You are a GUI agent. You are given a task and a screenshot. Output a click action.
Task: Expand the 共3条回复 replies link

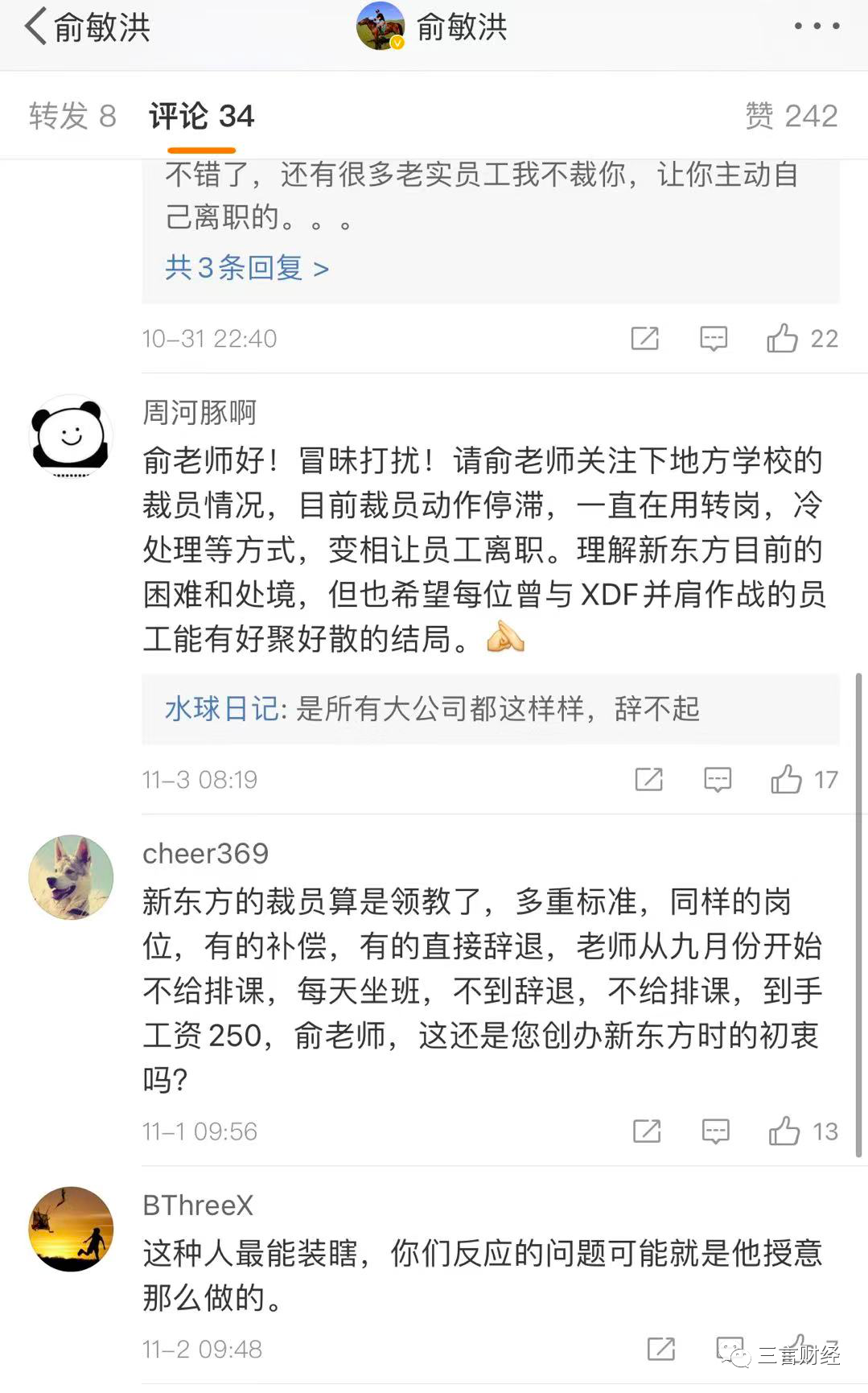click(246, 267)
